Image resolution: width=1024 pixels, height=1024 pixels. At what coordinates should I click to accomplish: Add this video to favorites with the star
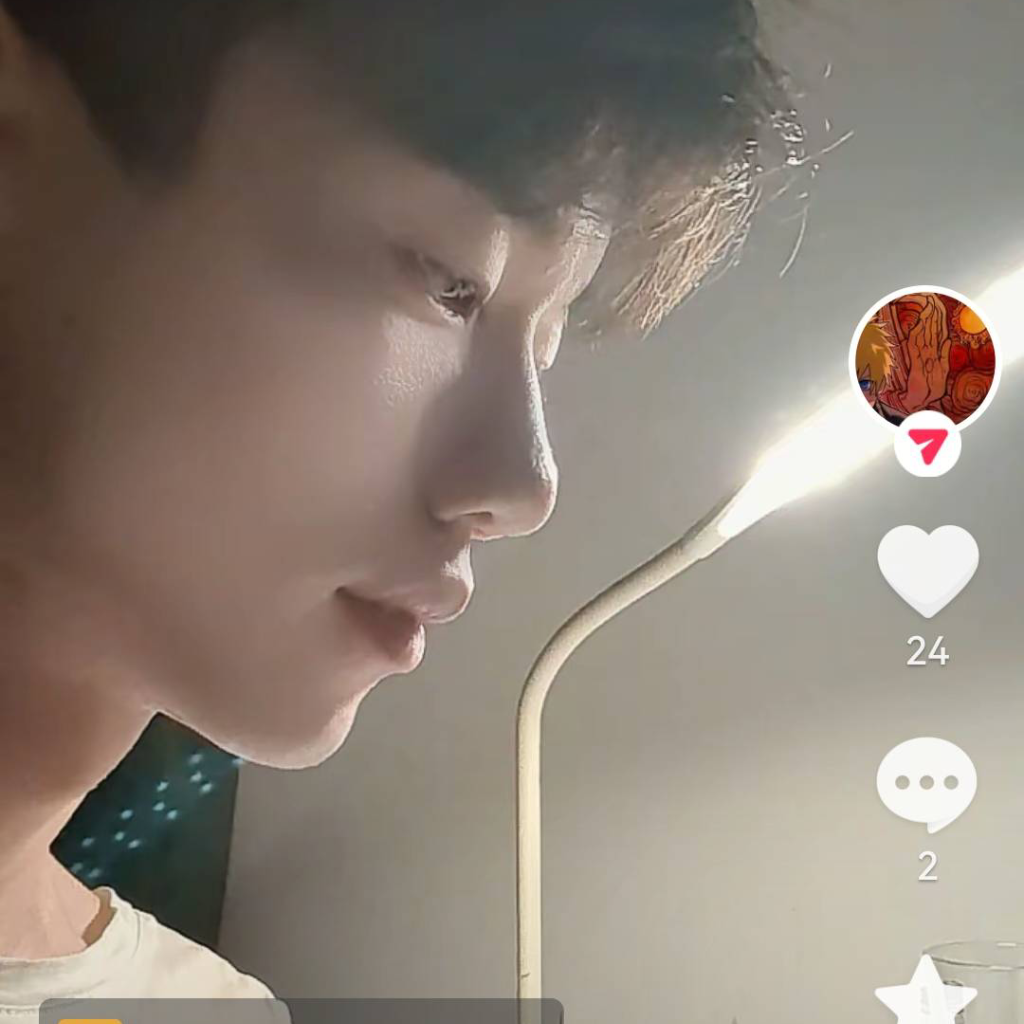pos(925,996)
